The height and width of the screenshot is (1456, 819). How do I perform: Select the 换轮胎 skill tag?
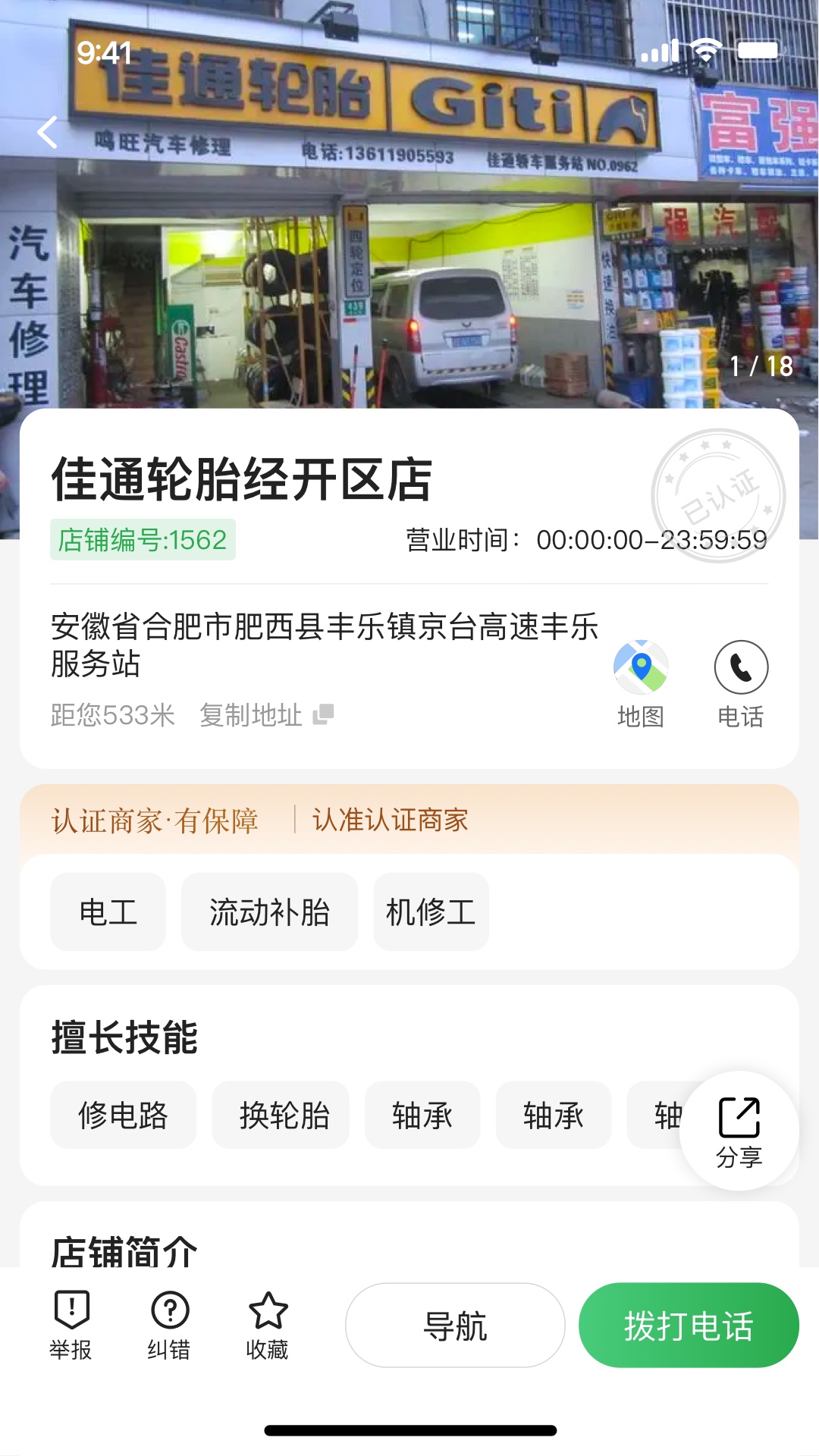280,1115
